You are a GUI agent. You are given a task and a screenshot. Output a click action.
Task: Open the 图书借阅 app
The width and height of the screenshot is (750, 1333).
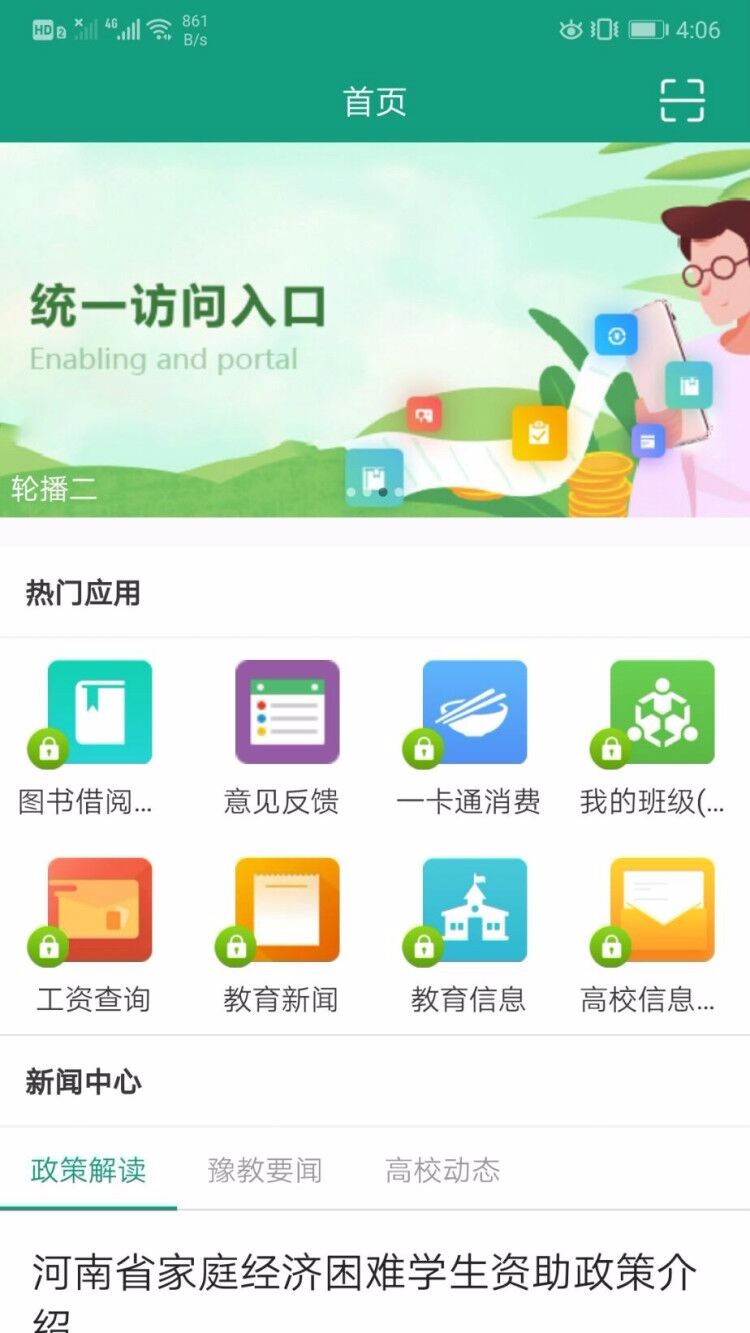point(99,713)
